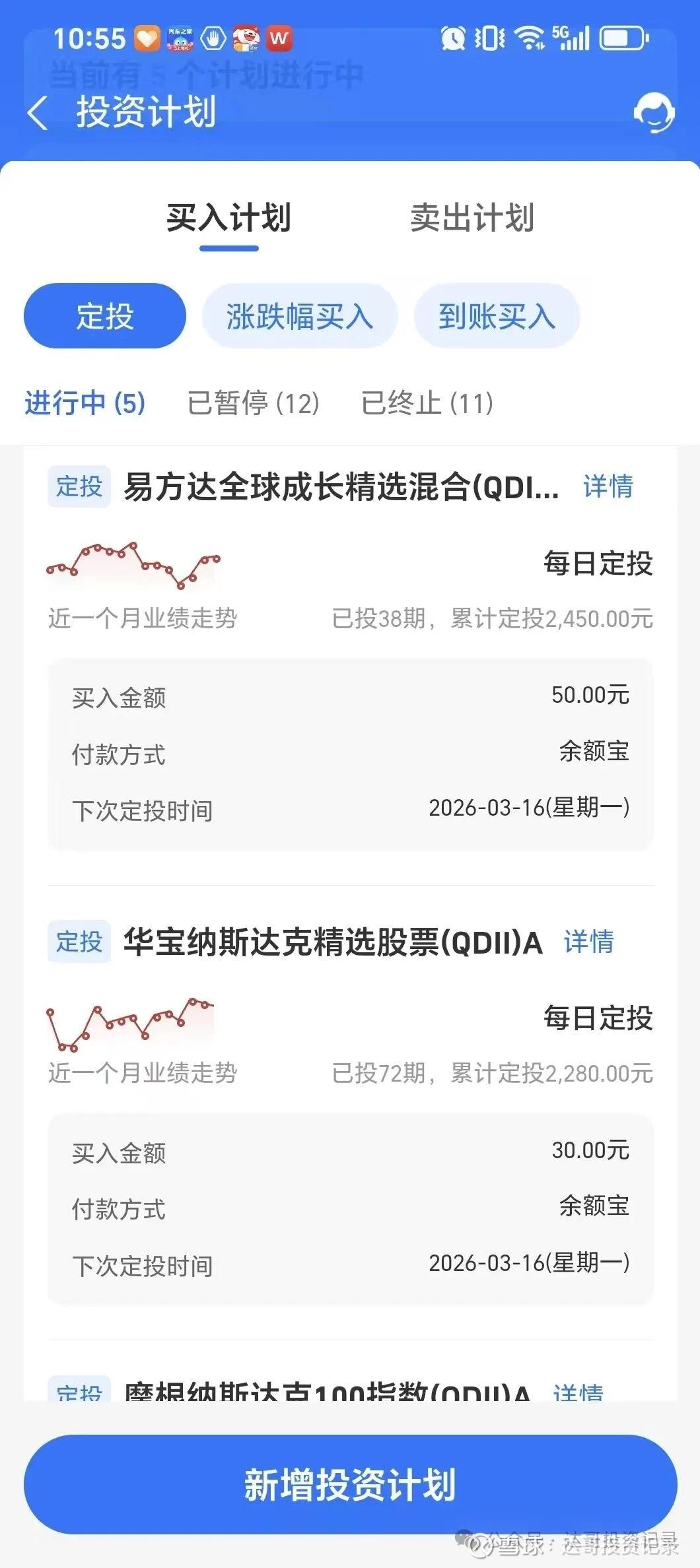The width and height of the screenshot is (700, 1568).
Task: Open customer service headset icon
Action: (653, 112)
